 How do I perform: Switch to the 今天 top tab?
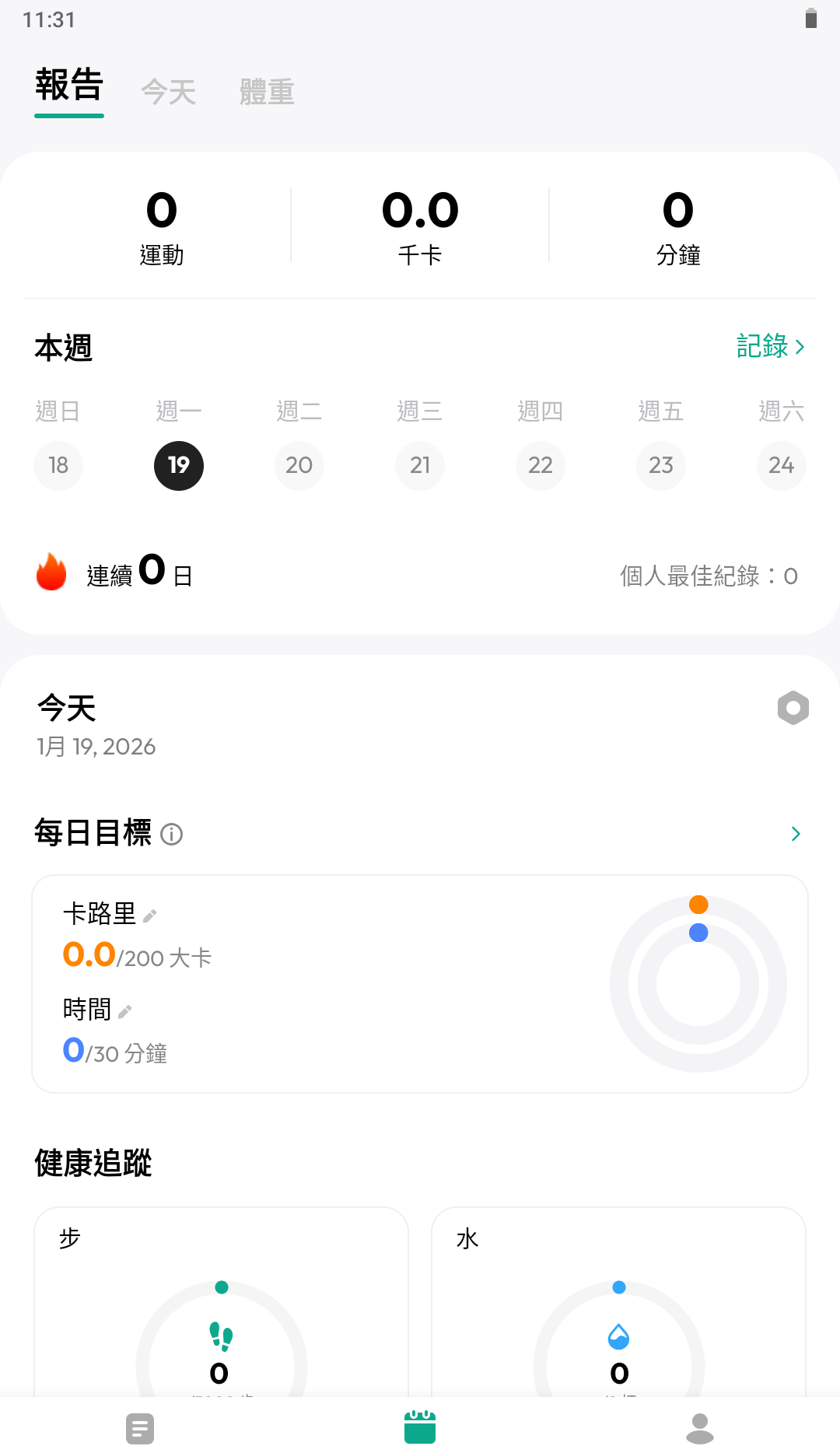coord(168,92)
